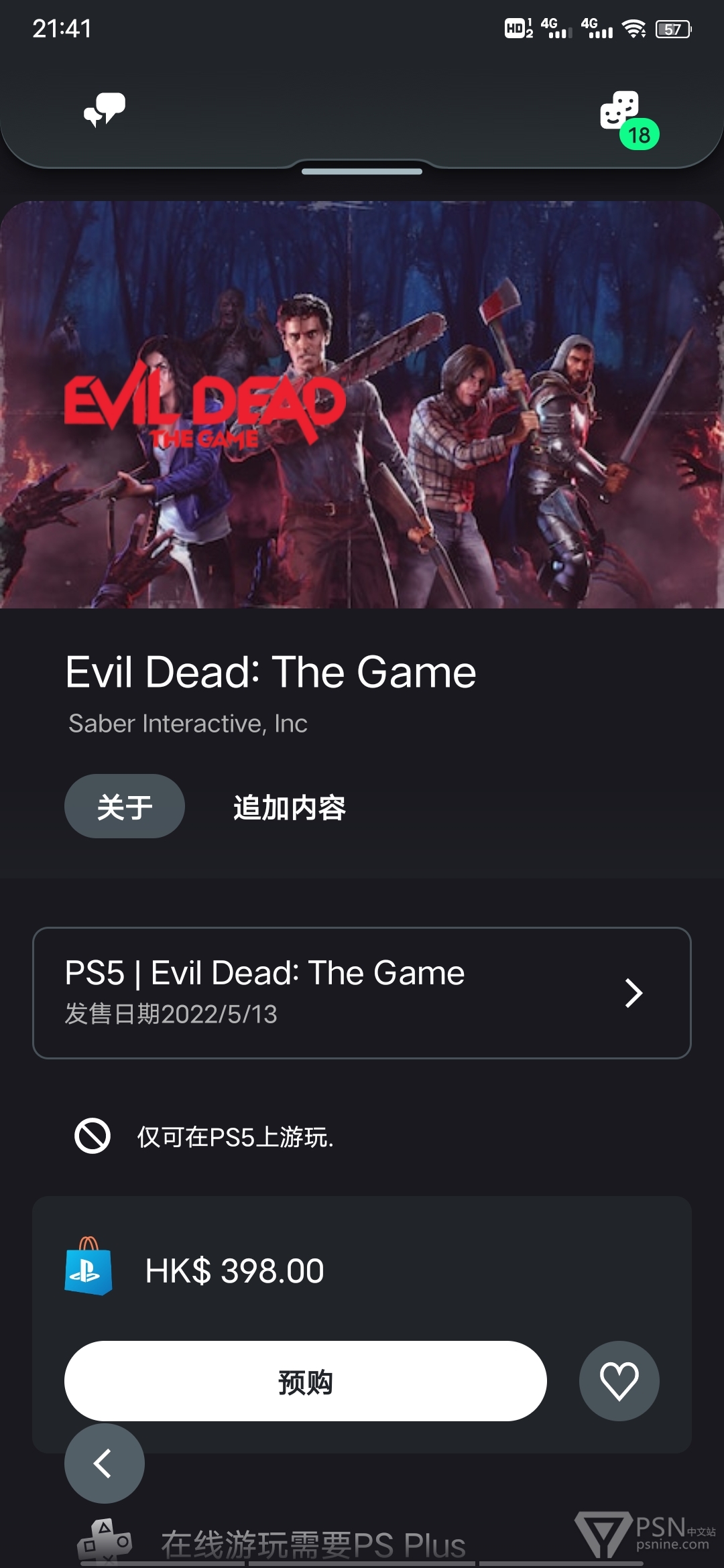The height and width of the screenshot is (1568, 724).
Task: Open the chat bubbles icon
Action: 105,110
